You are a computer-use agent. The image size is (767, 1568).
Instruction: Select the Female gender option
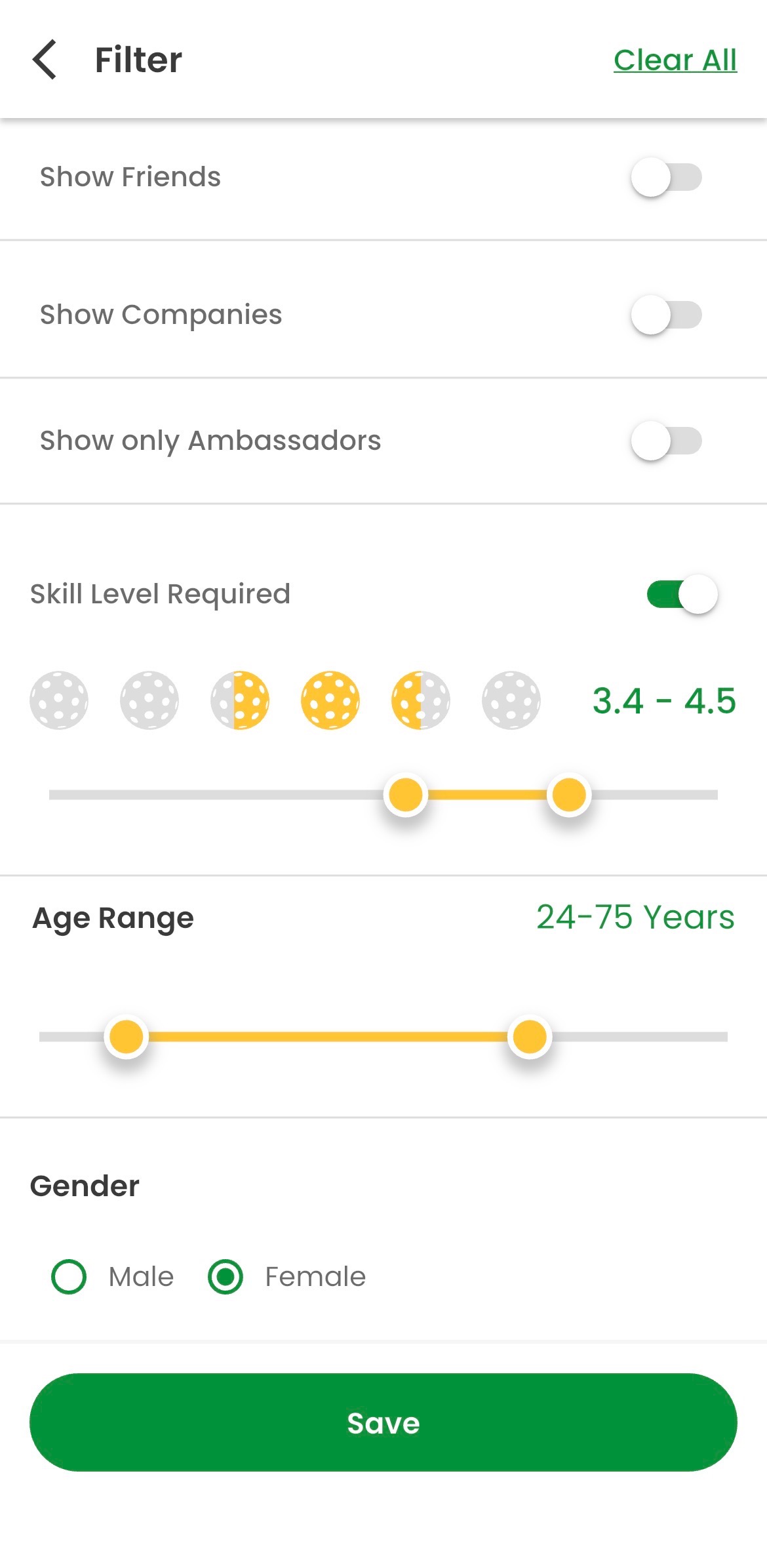[226, 1277]
